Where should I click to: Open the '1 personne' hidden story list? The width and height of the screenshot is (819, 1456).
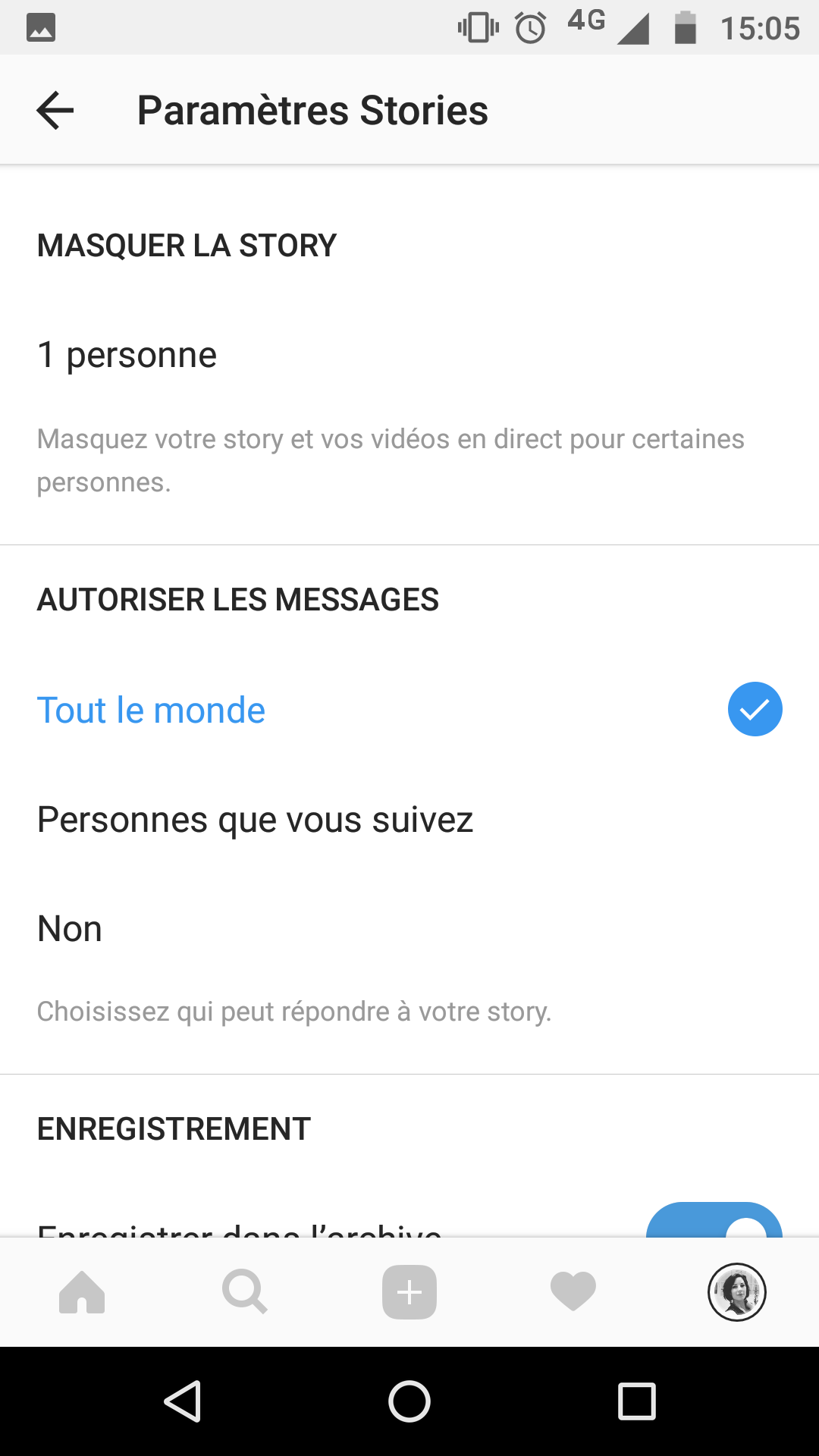[x=409, y=355]
